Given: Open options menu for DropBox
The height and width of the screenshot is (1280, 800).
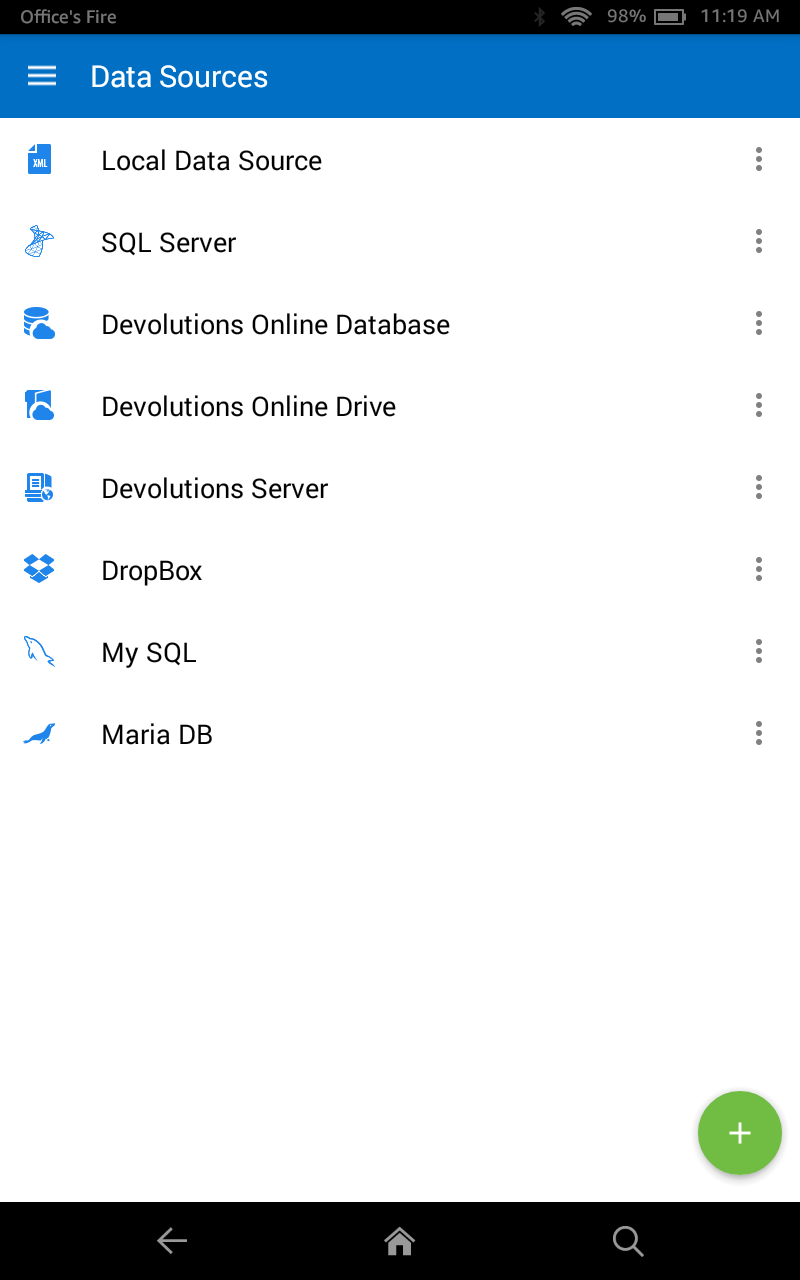Looking at the screenshot, I should click(x=759, y=570).
